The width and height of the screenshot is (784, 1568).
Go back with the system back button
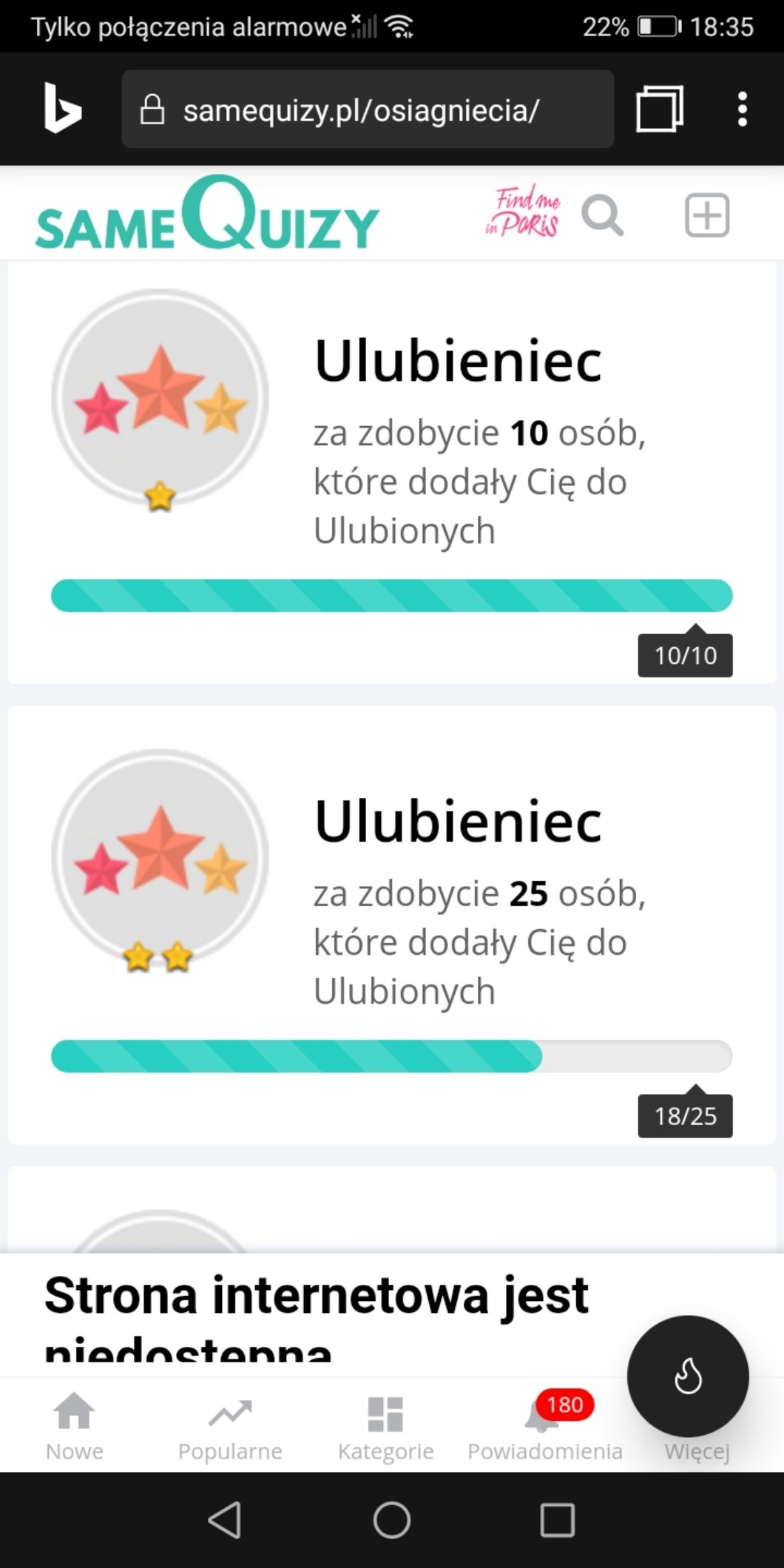pyautogui.click(x=225, y=1521)
